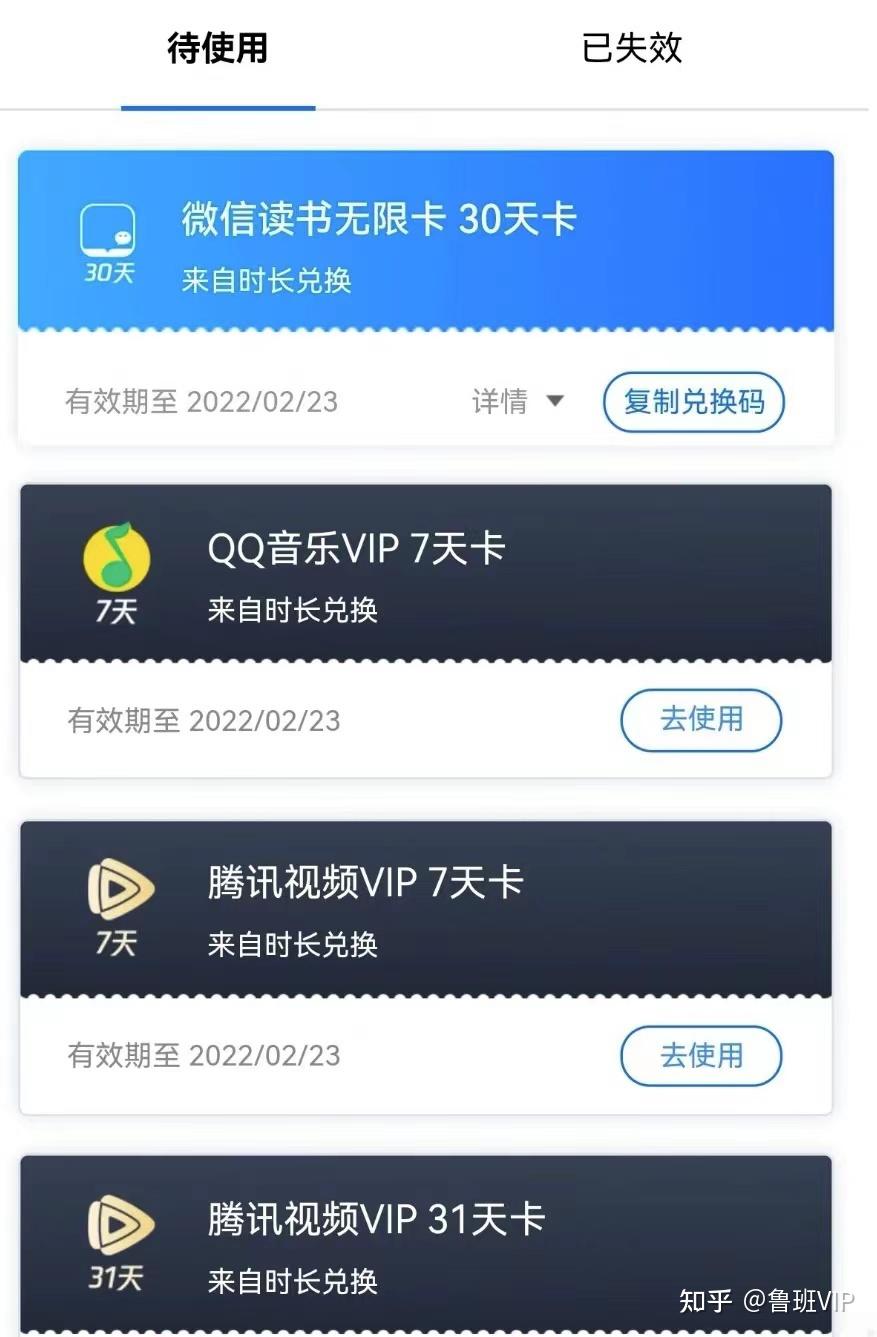Switch to the 待使用 tab
This screenshot has height=1337, width=877.
click(x=218, y=50)
